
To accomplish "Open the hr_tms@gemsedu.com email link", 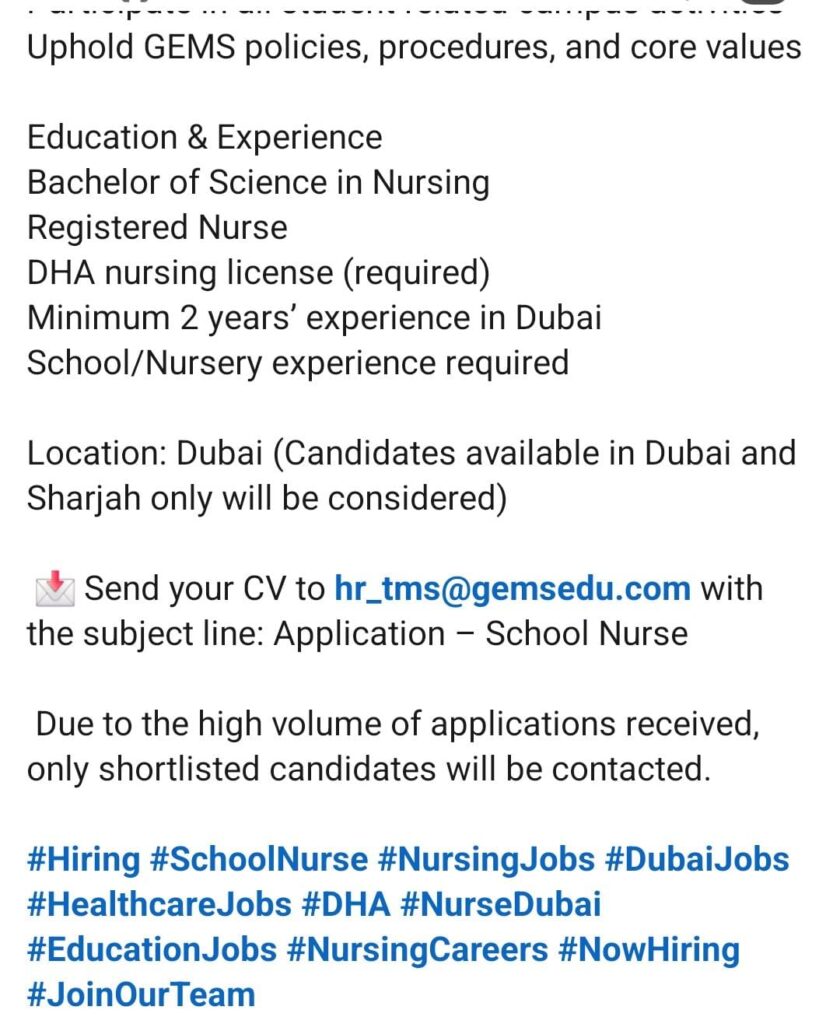I will pyautogui.click(x=512, y=588).
